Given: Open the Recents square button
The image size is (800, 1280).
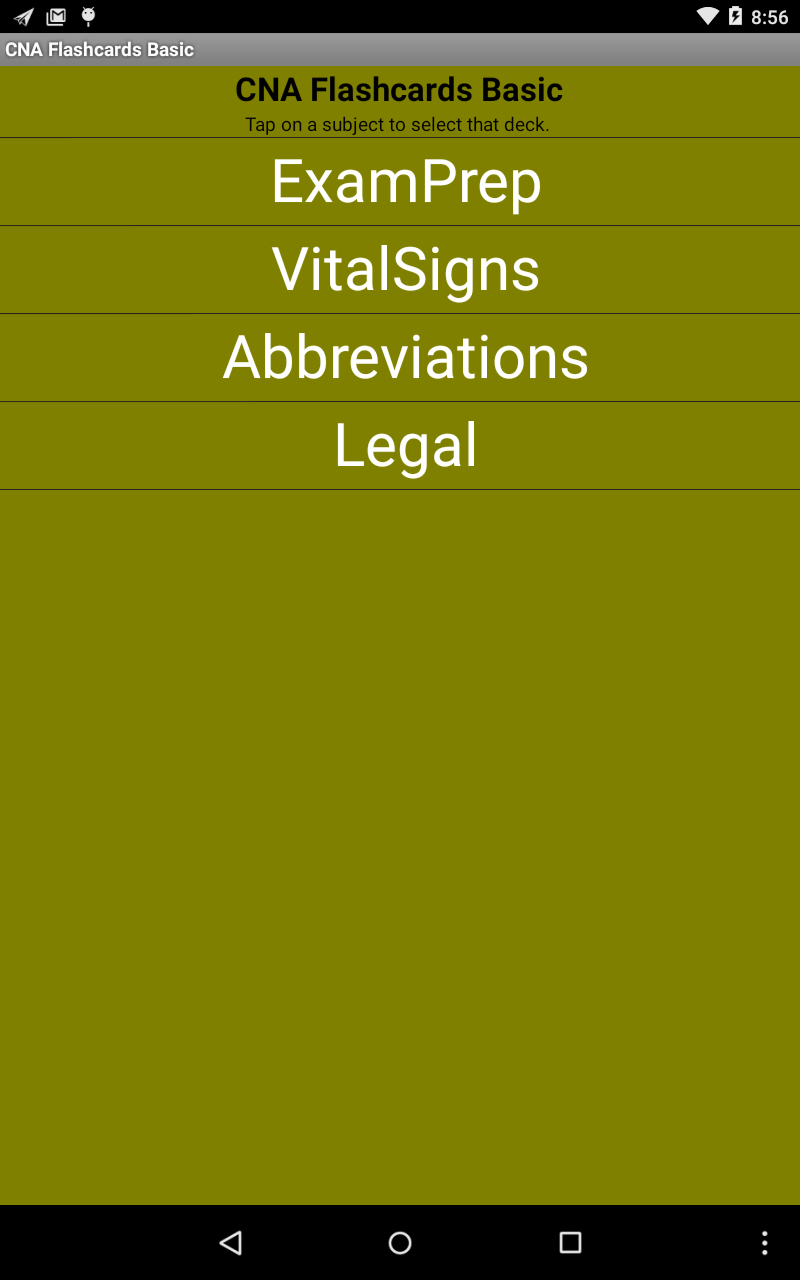Looking at the screenshot, I should pyautogui.click(x=569, y=1243).
